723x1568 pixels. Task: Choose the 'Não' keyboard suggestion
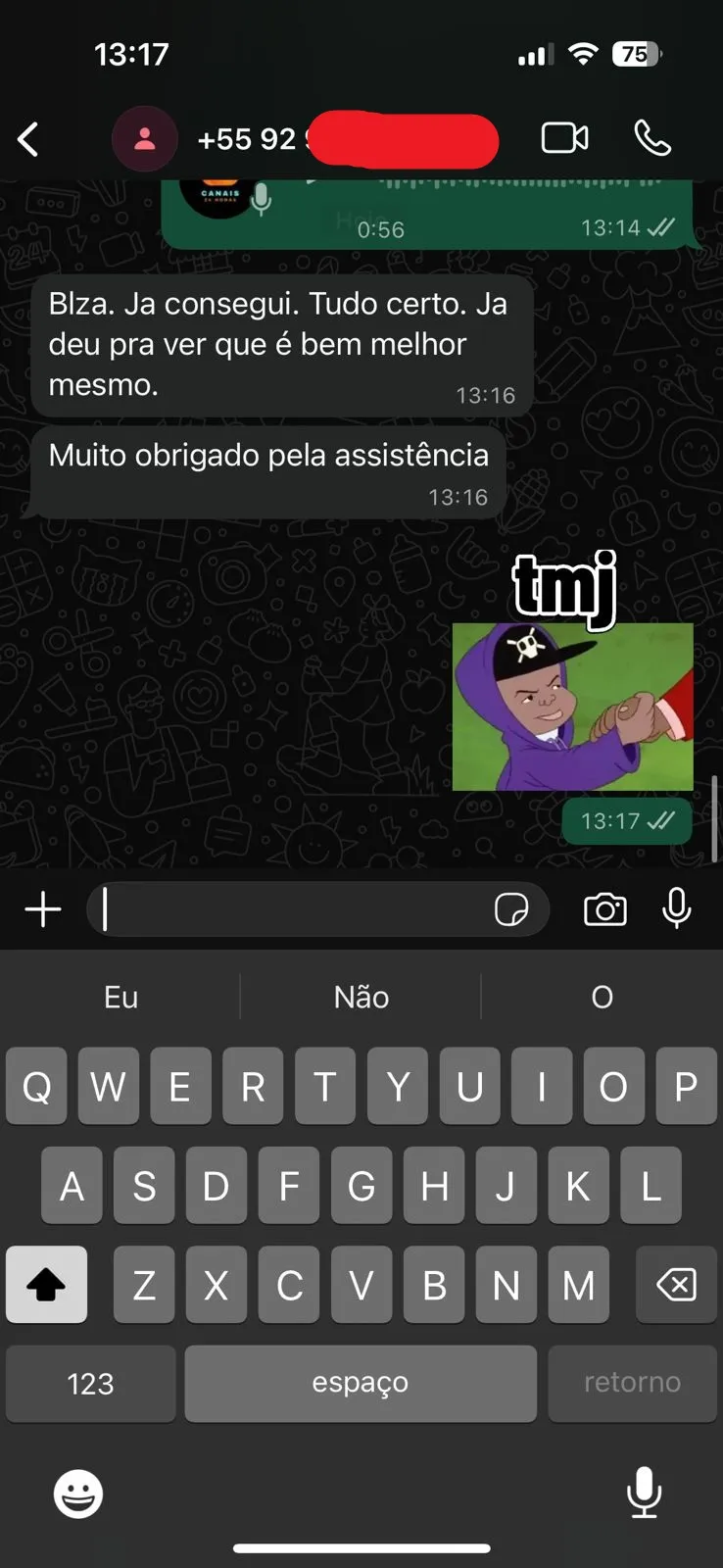pyautogui.click(x=361, y=998)
